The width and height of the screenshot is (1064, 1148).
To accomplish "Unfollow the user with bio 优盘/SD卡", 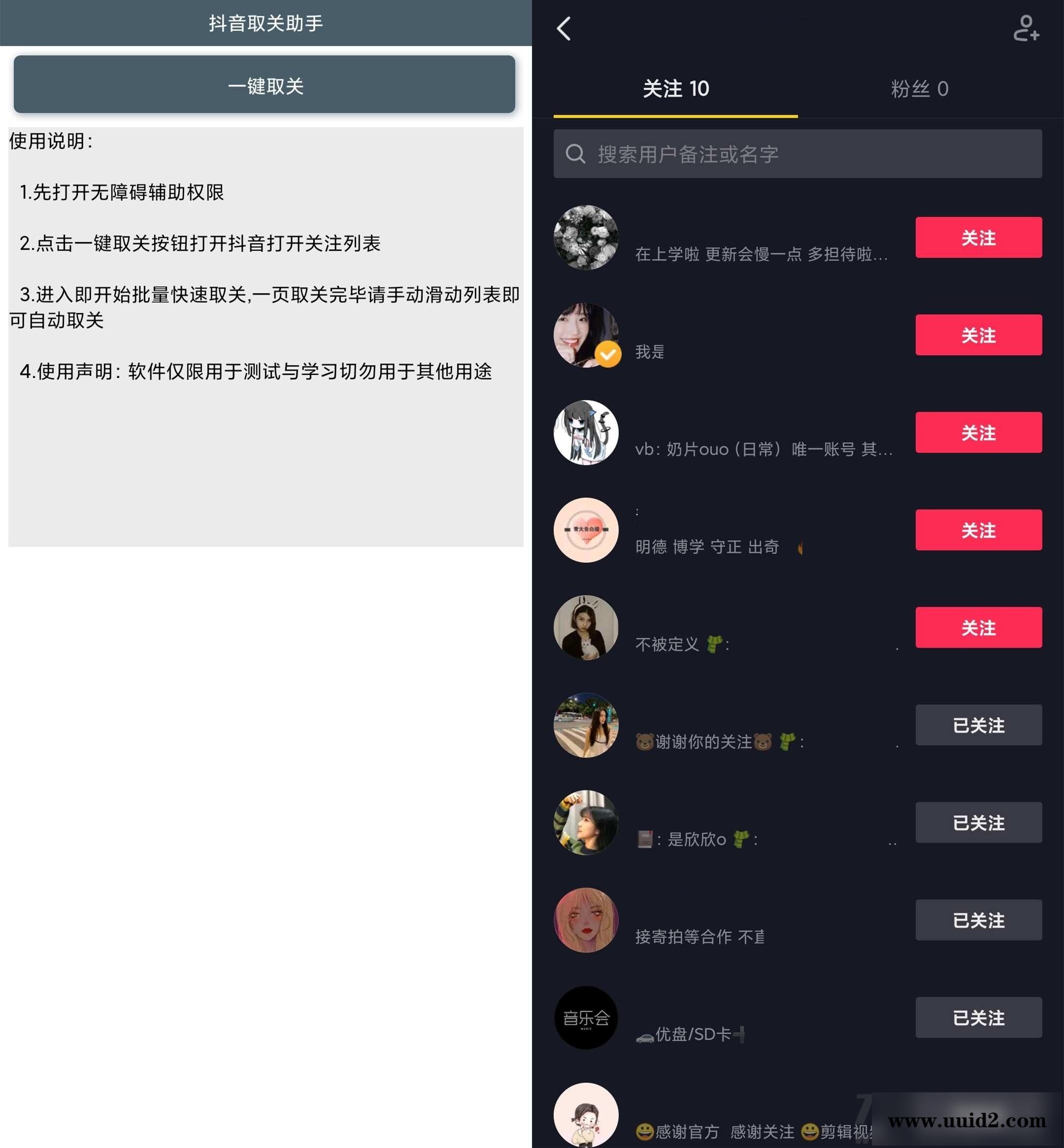I will (978, 1017).
